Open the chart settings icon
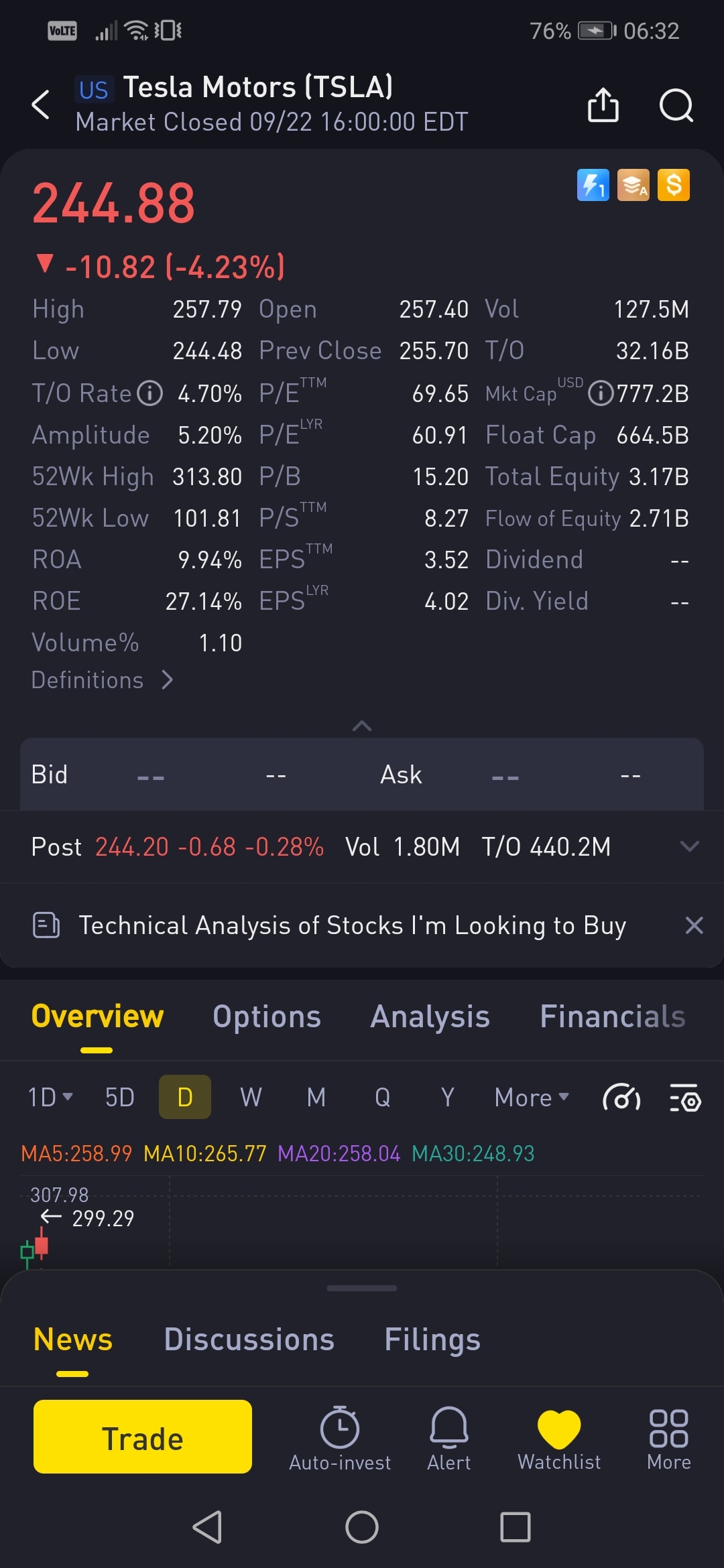Screen dimensions: 724x1568 (685, 1098)
